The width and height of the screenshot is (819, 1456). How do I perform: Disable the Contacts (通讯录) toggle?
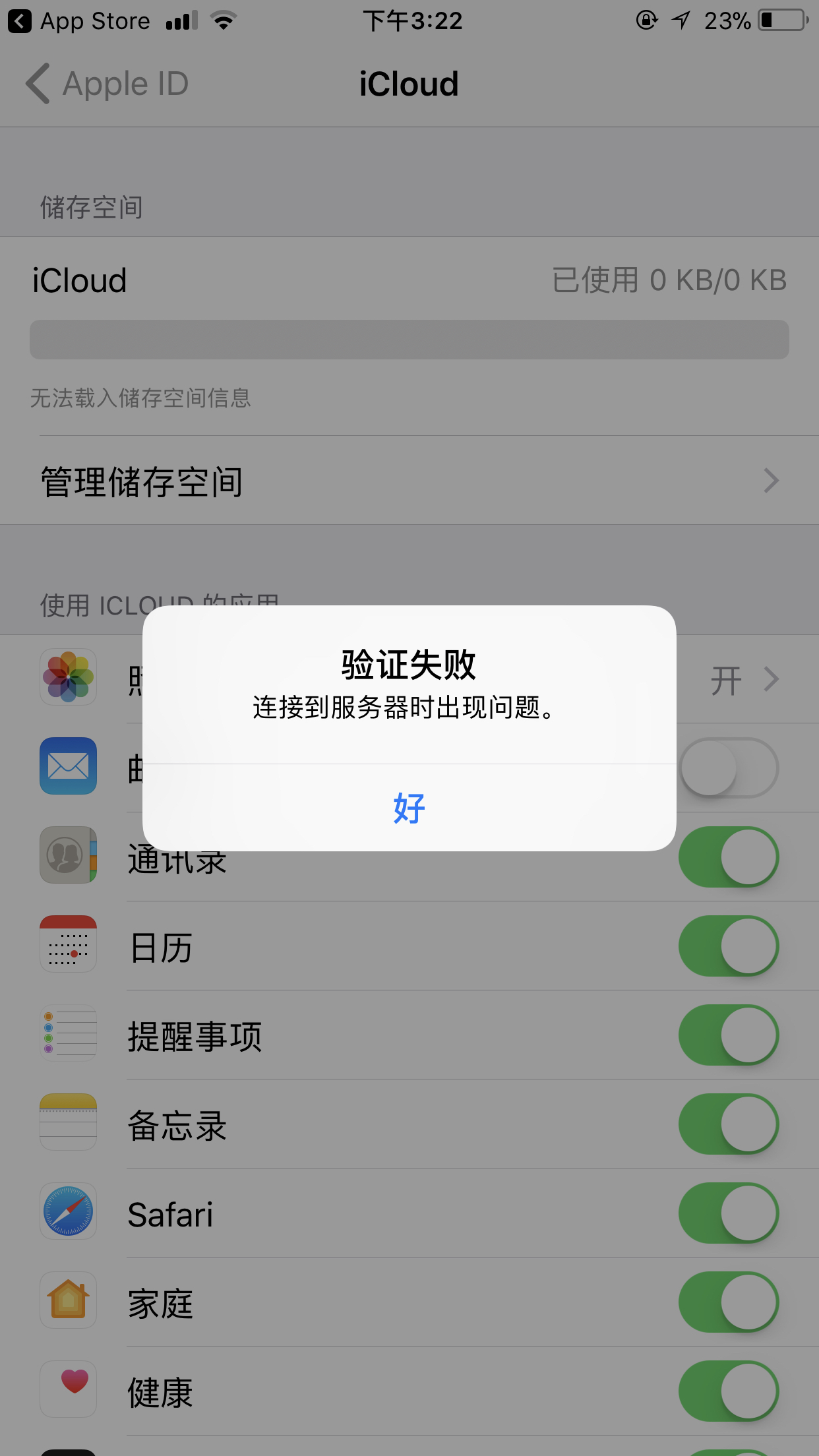tap(727, 857)
